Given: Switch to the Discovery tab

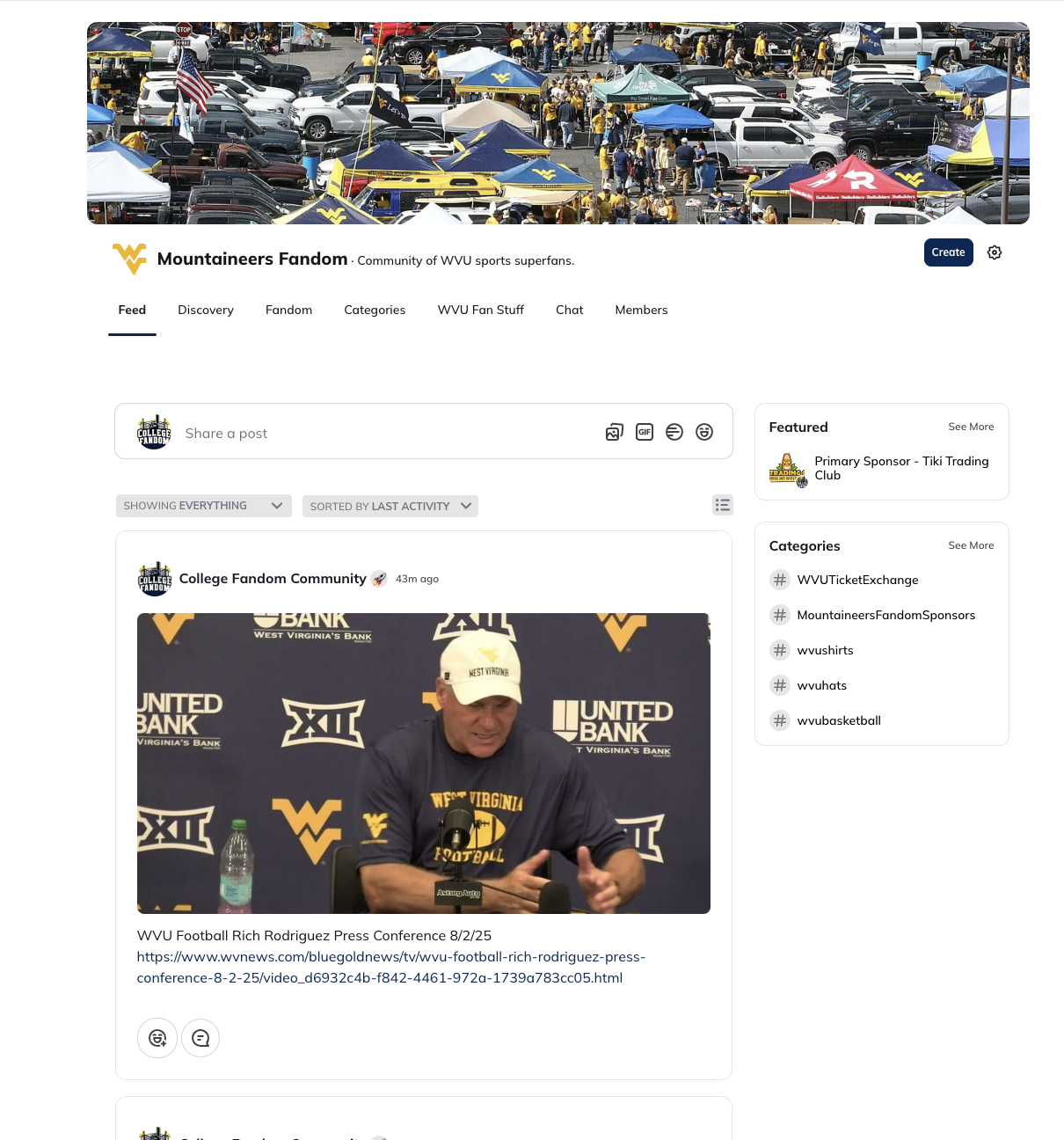Looking at the screenshot, I should pos(206,310).
